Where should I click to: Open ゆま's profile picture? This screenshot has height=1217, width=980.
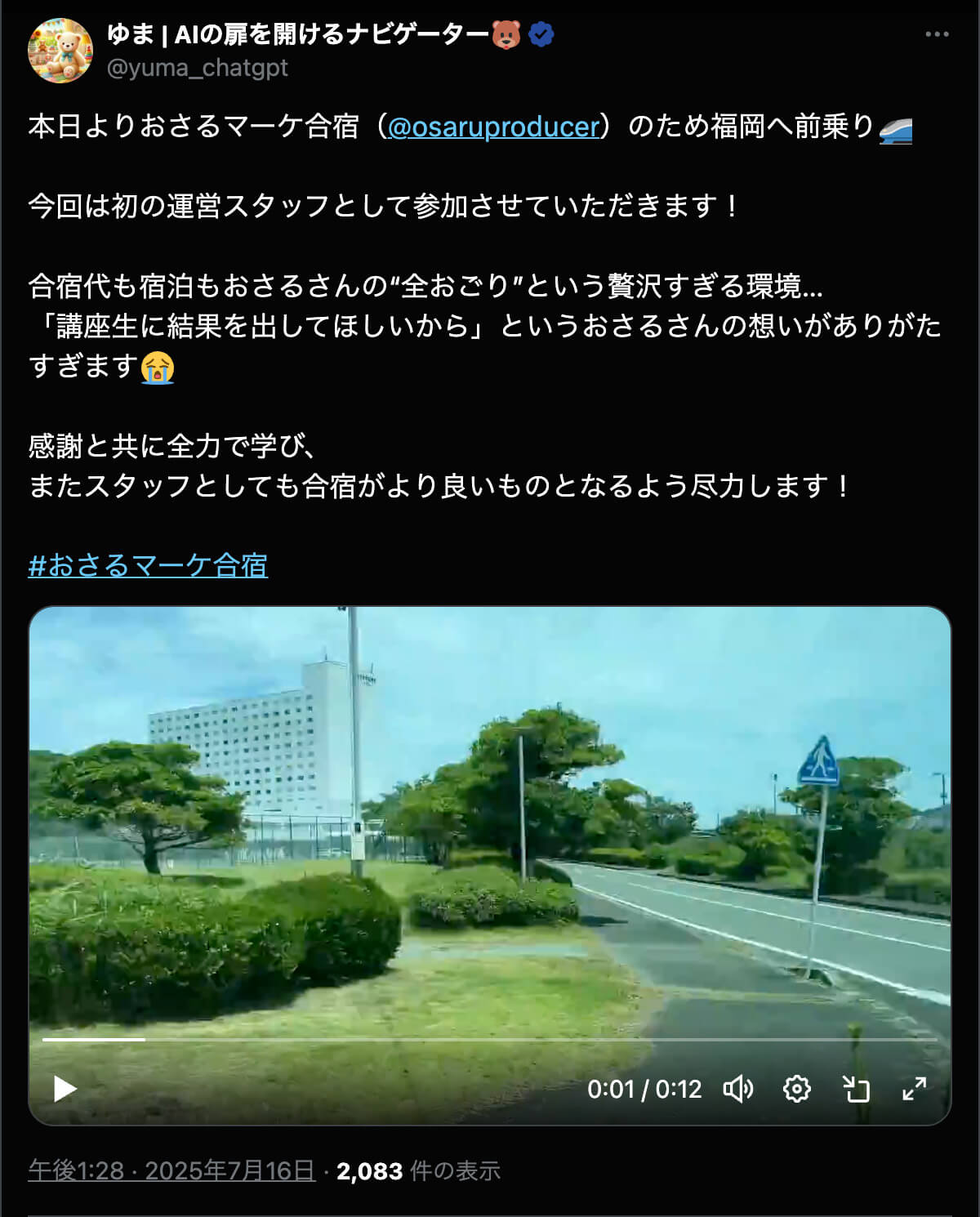point(60,51)
